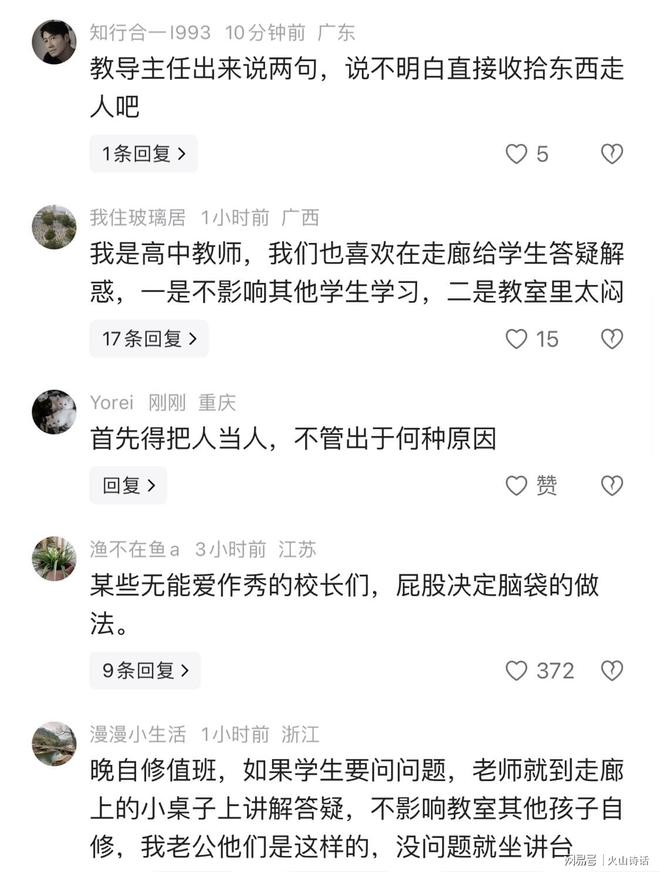Expand 9条回复 under 渔不在鱼a's comment
The height and width of the screenshot is (872, 660).
coord(145,670)
